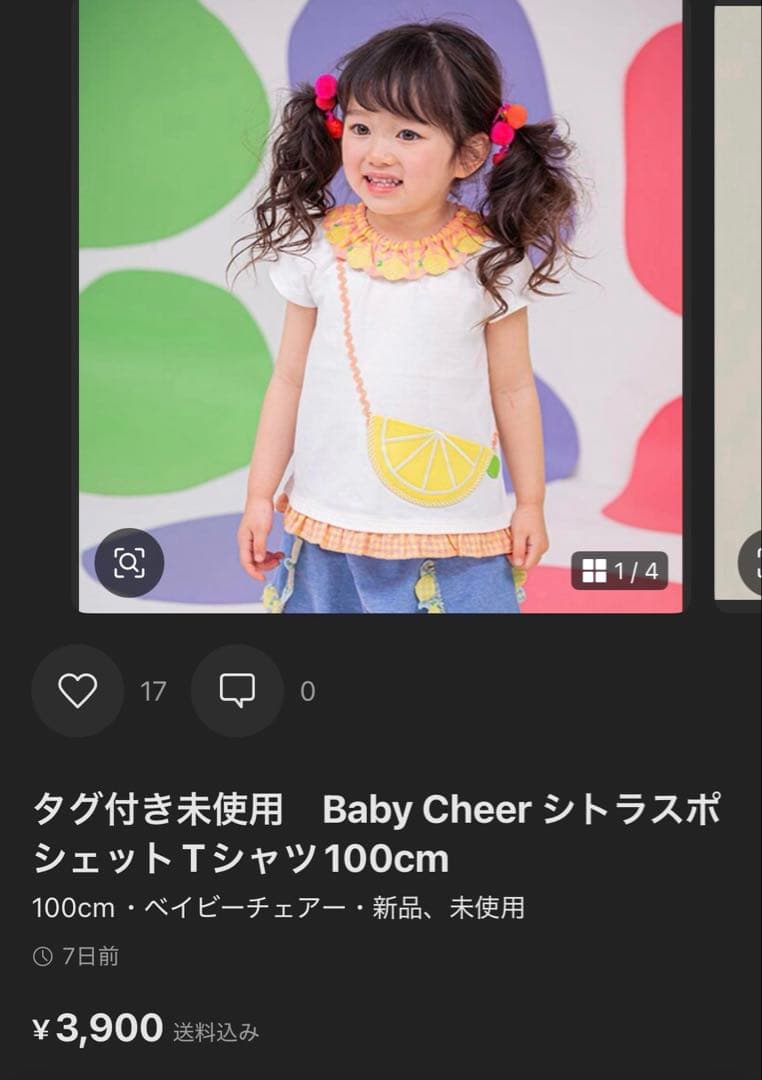Like this Baby Cheer T-shirt listing
The height and width of the screenshot is (1080, 762).
tap(77, 691)
